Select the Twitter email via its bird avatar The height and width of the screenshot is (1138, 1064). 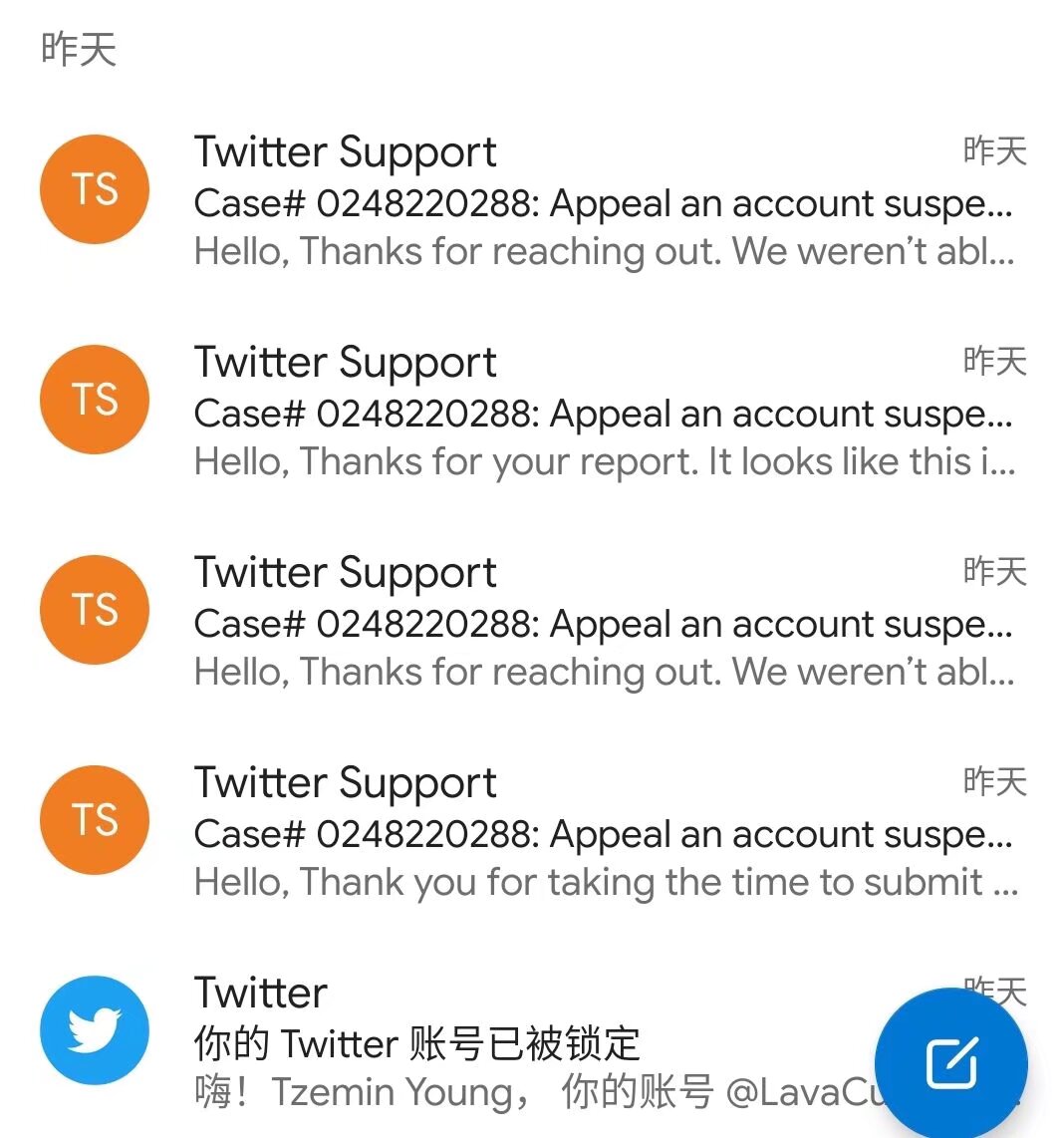(95, 1029)
